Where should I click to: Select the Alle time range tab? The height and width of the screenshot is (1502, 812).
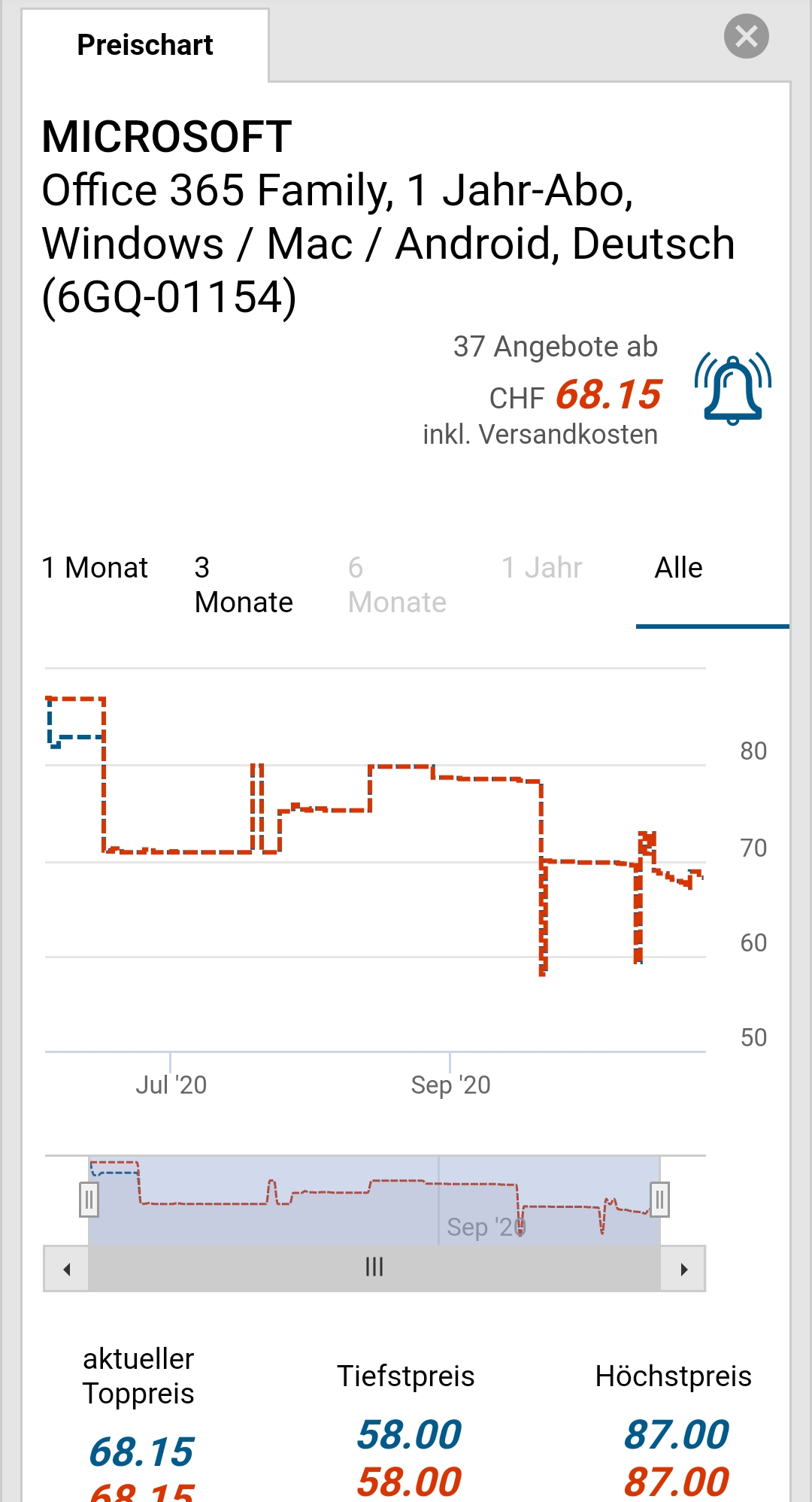678,568
